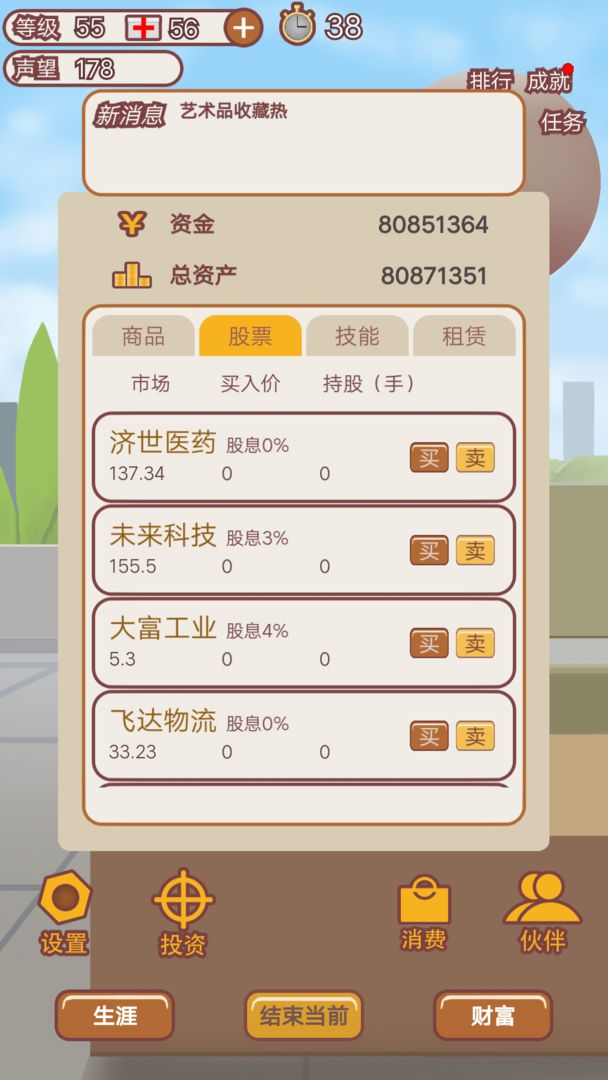Sell 大富工业 shares
The width and height of the screenshot is (608, 1080).
[x=475, y=643]
